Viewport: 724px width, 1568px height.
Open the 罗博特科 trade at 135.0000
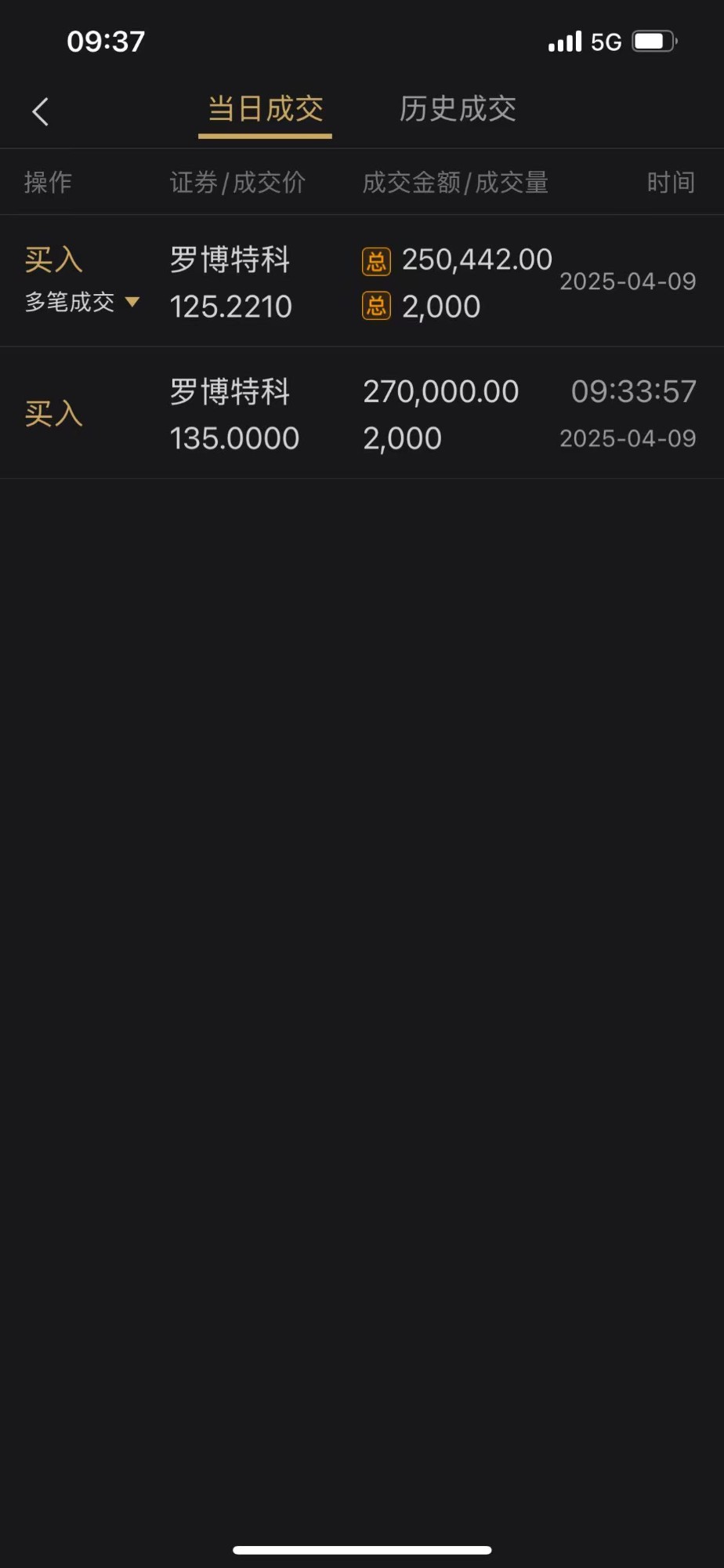pyautogui.click(x=361, y=414)
